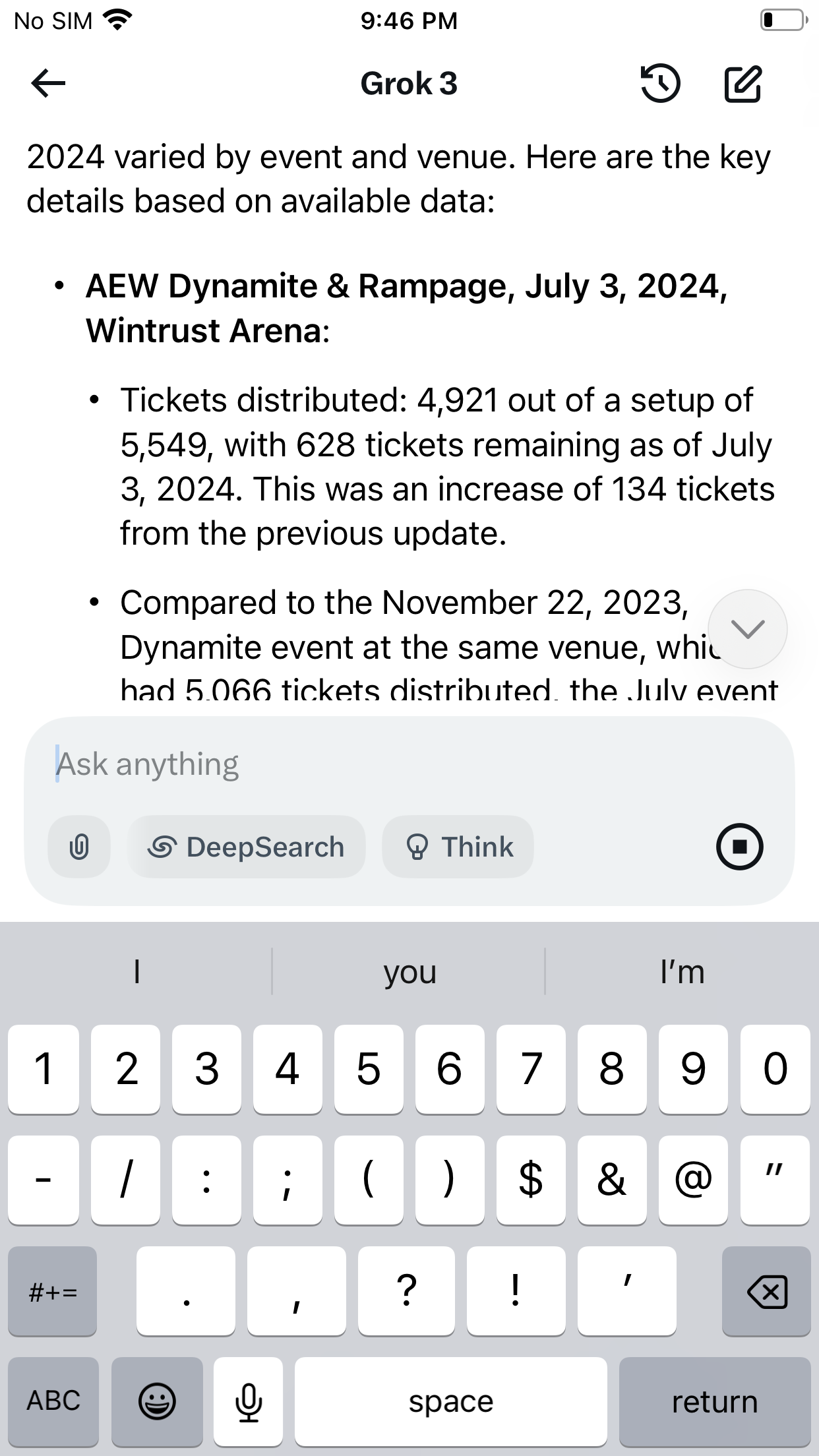This screenshot has height=1456, width=819.
Task: Open chat history
Action: point(660,84)
